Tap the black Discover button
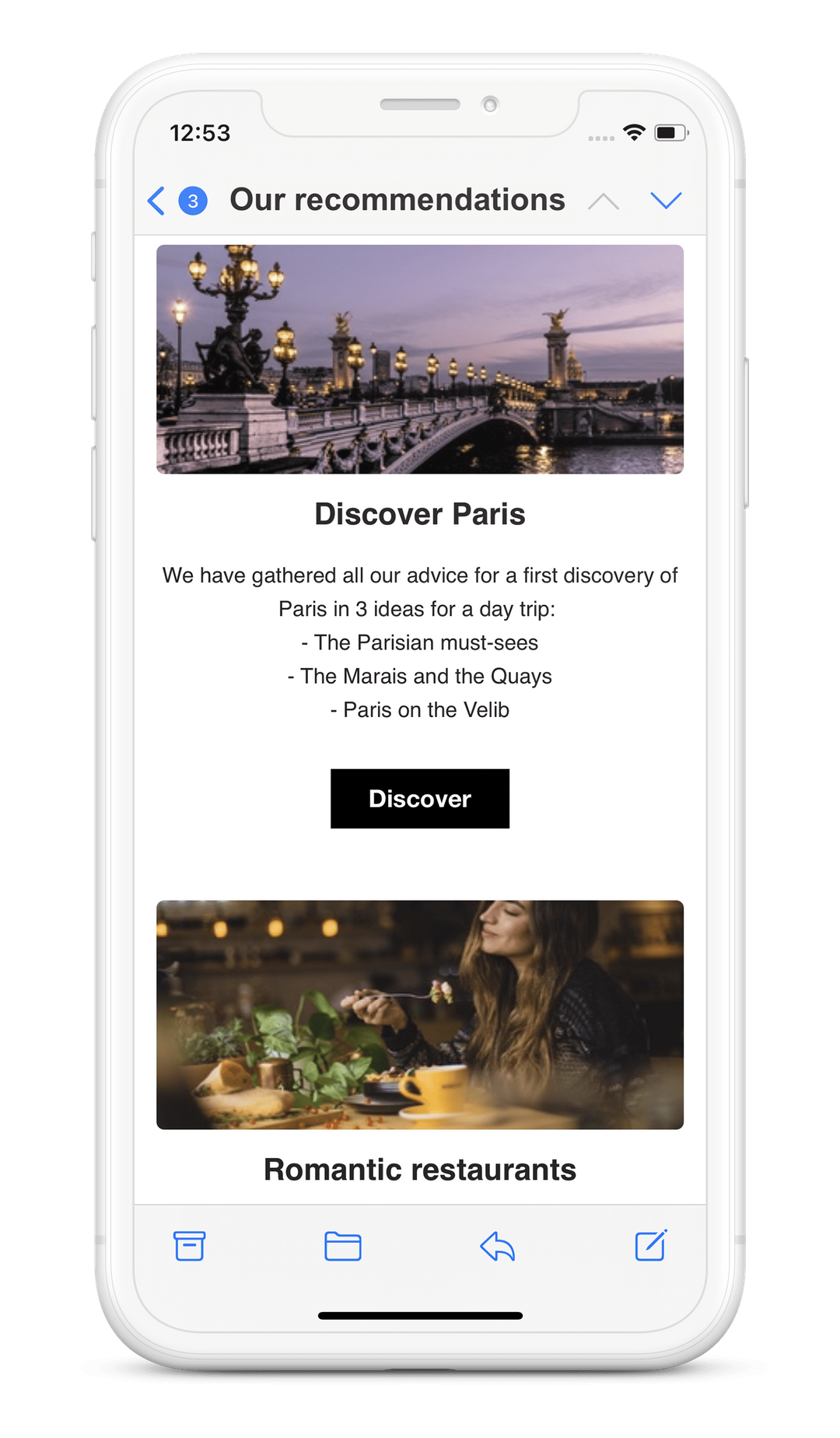Viewport: 840px width, 1438px height. pos(420,799)
